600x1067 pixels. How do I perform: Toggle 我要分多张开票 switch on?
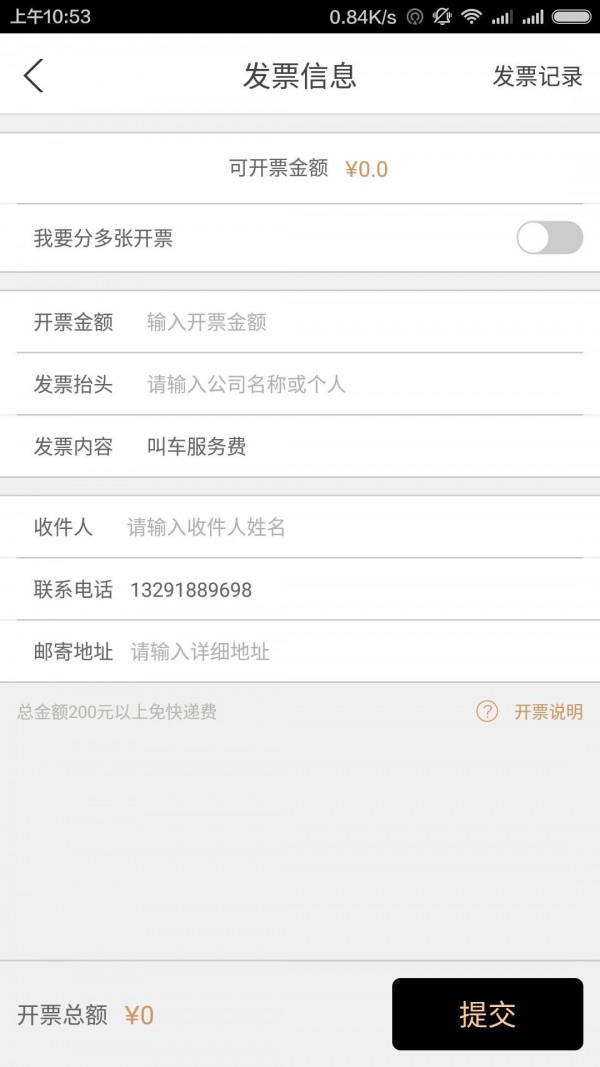(x=549, y=238)
